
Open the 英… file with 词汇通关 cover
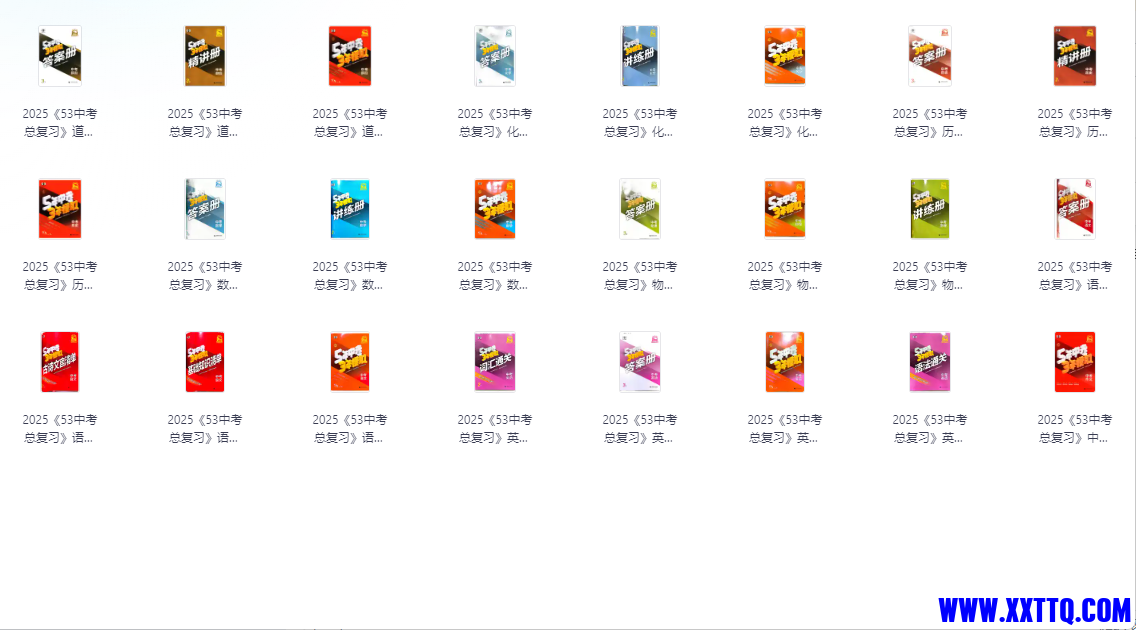[x=495, y=362]
